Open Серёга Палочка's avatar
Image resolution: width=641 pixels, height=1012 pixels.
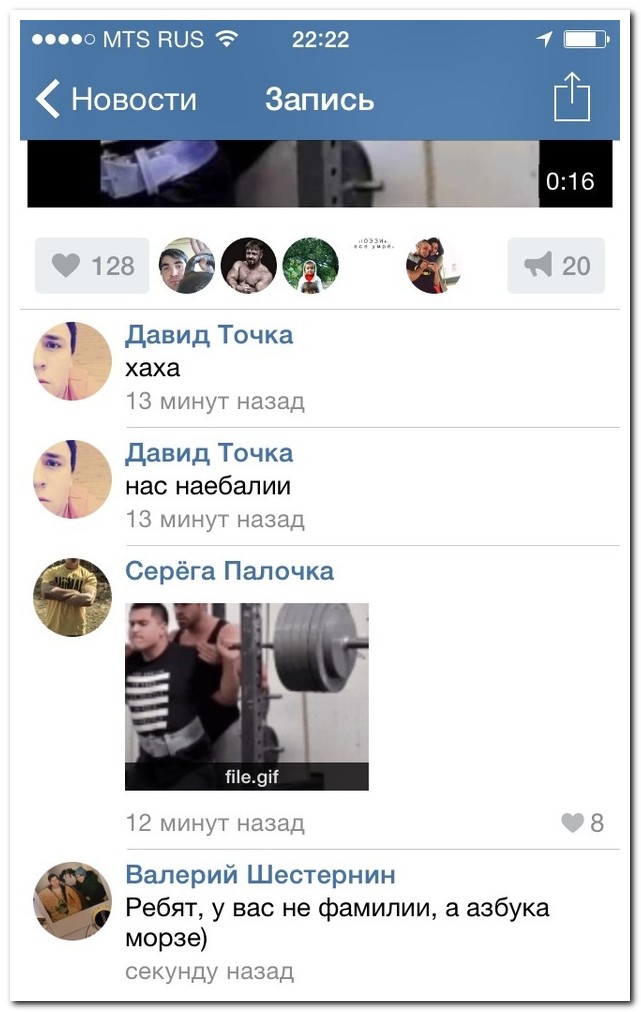point(72,597)
